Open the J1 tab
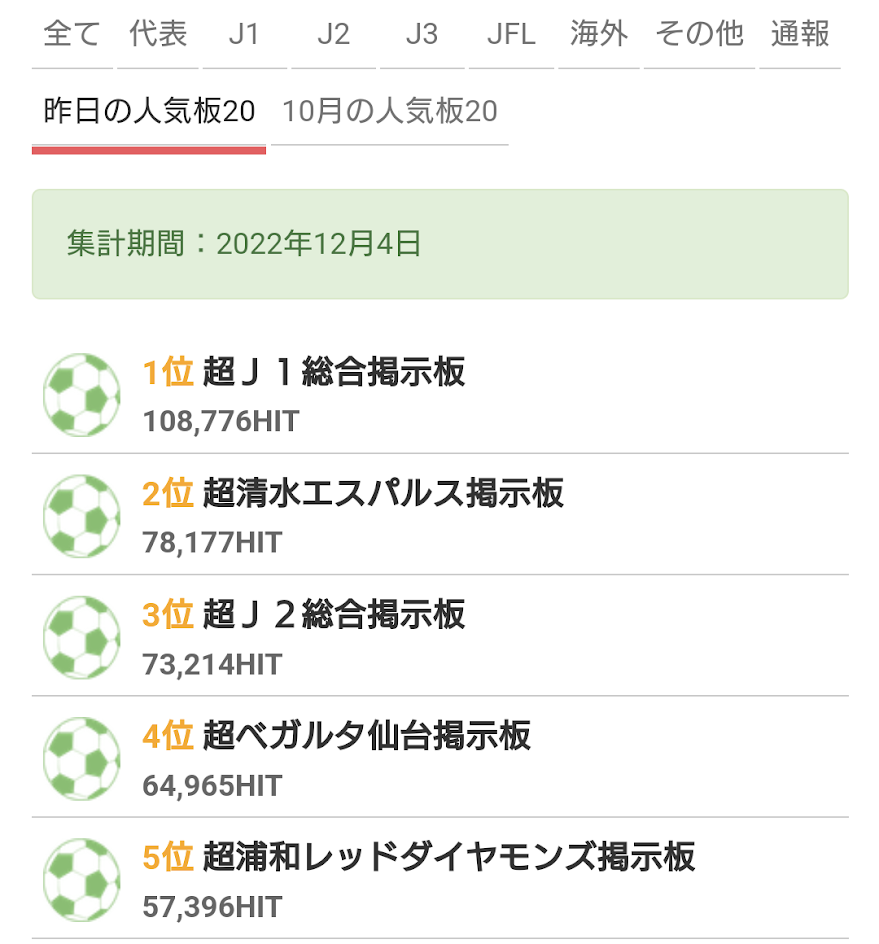Screen dimensions: 879x944 pyautogui.click(x=243, y=35)
